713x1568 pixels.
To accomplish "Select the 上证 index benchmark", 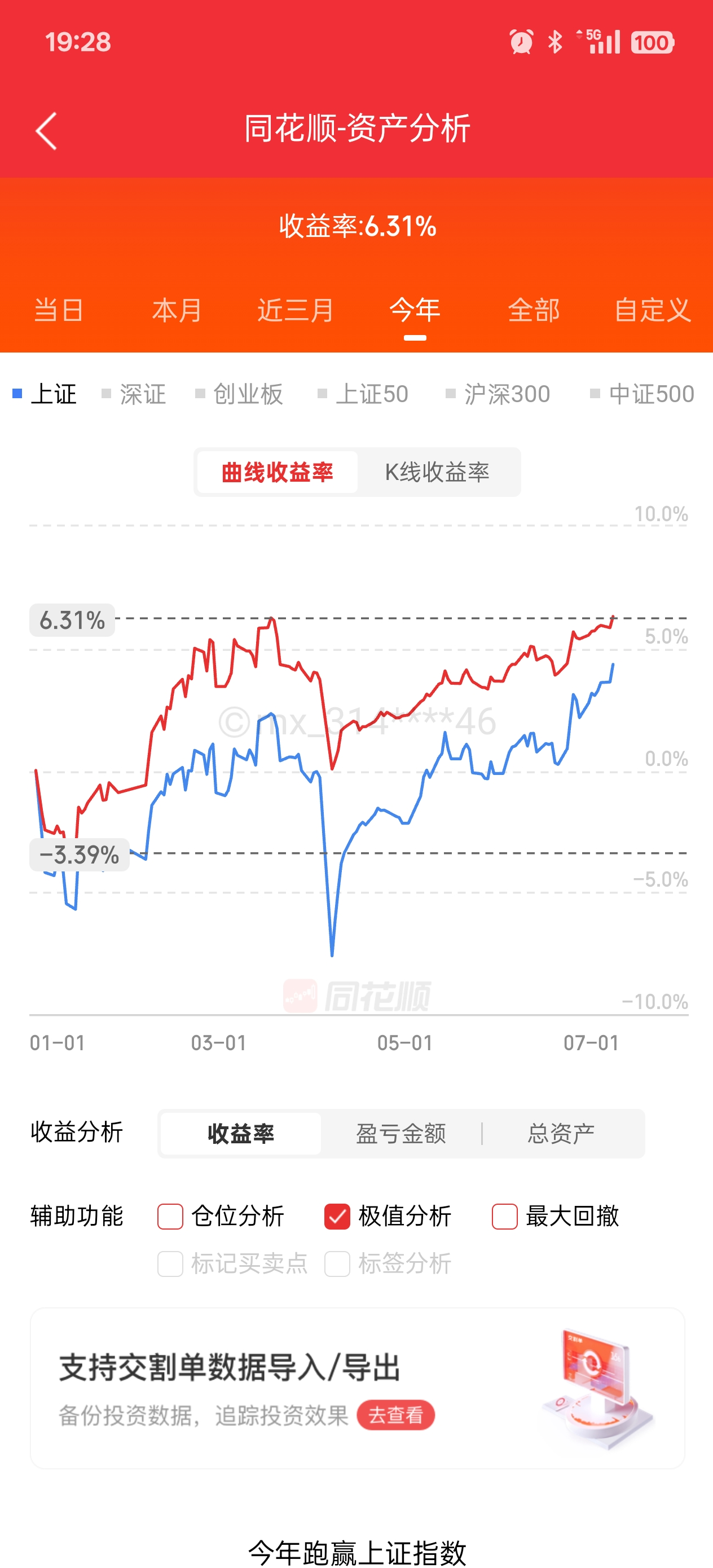I will click(x=52, y=394).
